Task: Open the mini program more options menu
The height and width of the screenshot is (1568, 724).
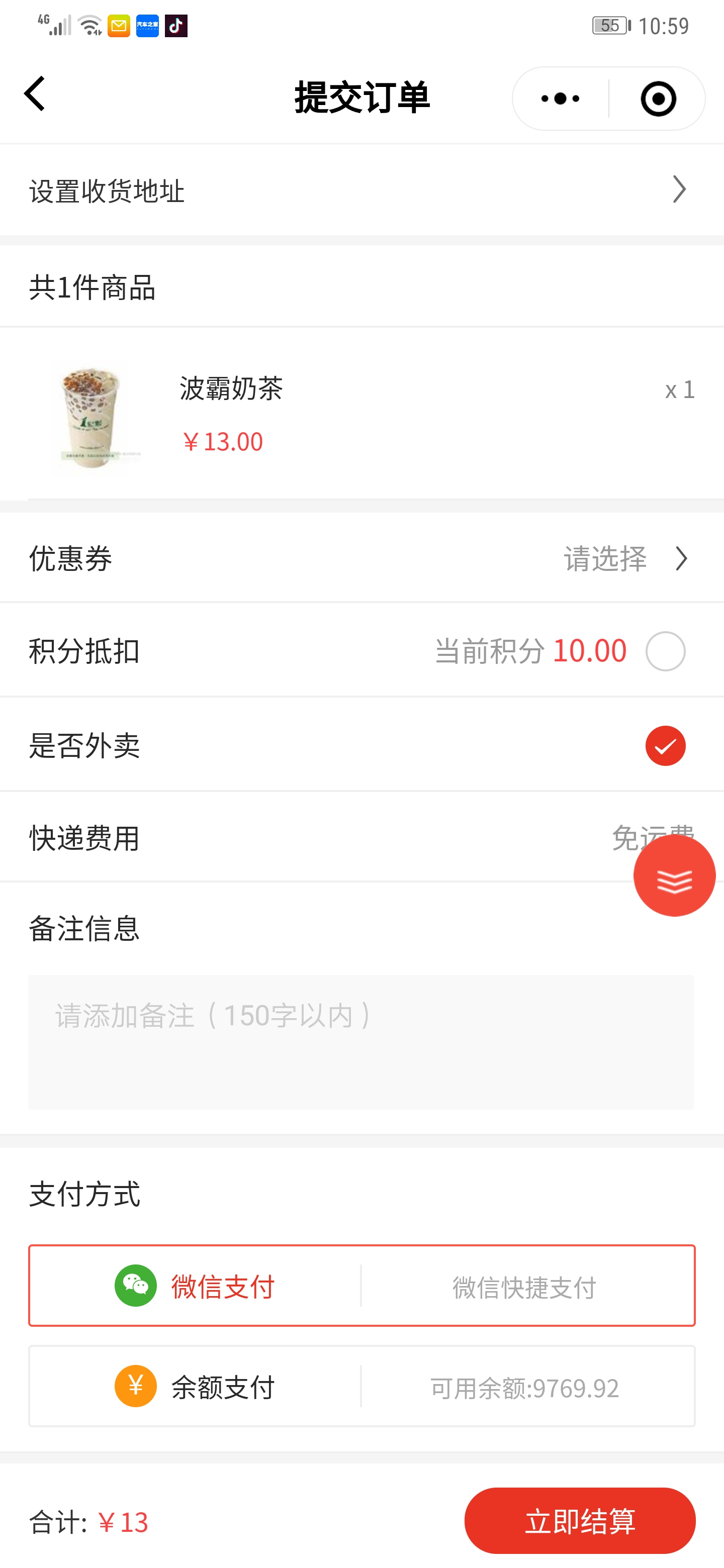Action: click(x=560, y=99)
